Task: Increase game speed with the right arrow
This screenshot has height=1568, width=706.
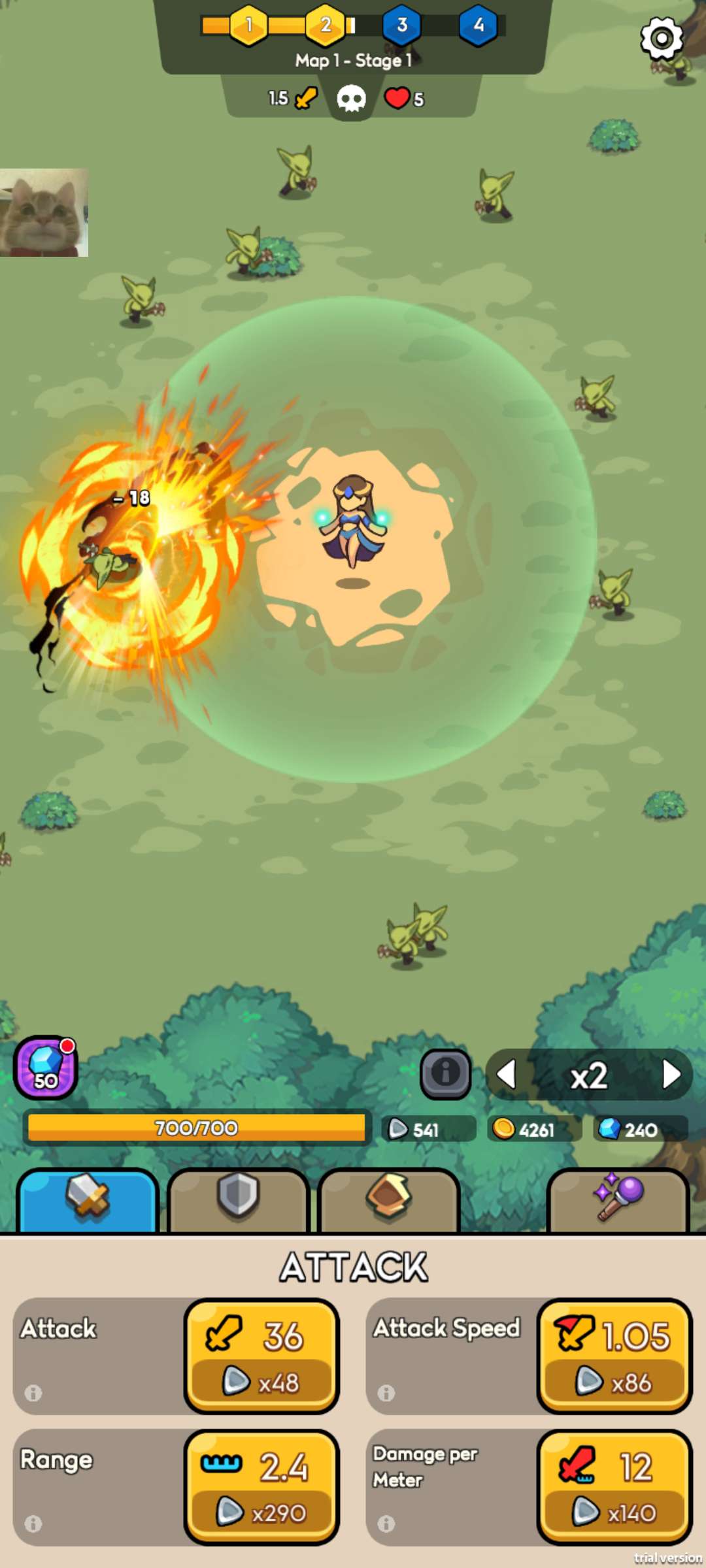Action: coord(670,1074)
